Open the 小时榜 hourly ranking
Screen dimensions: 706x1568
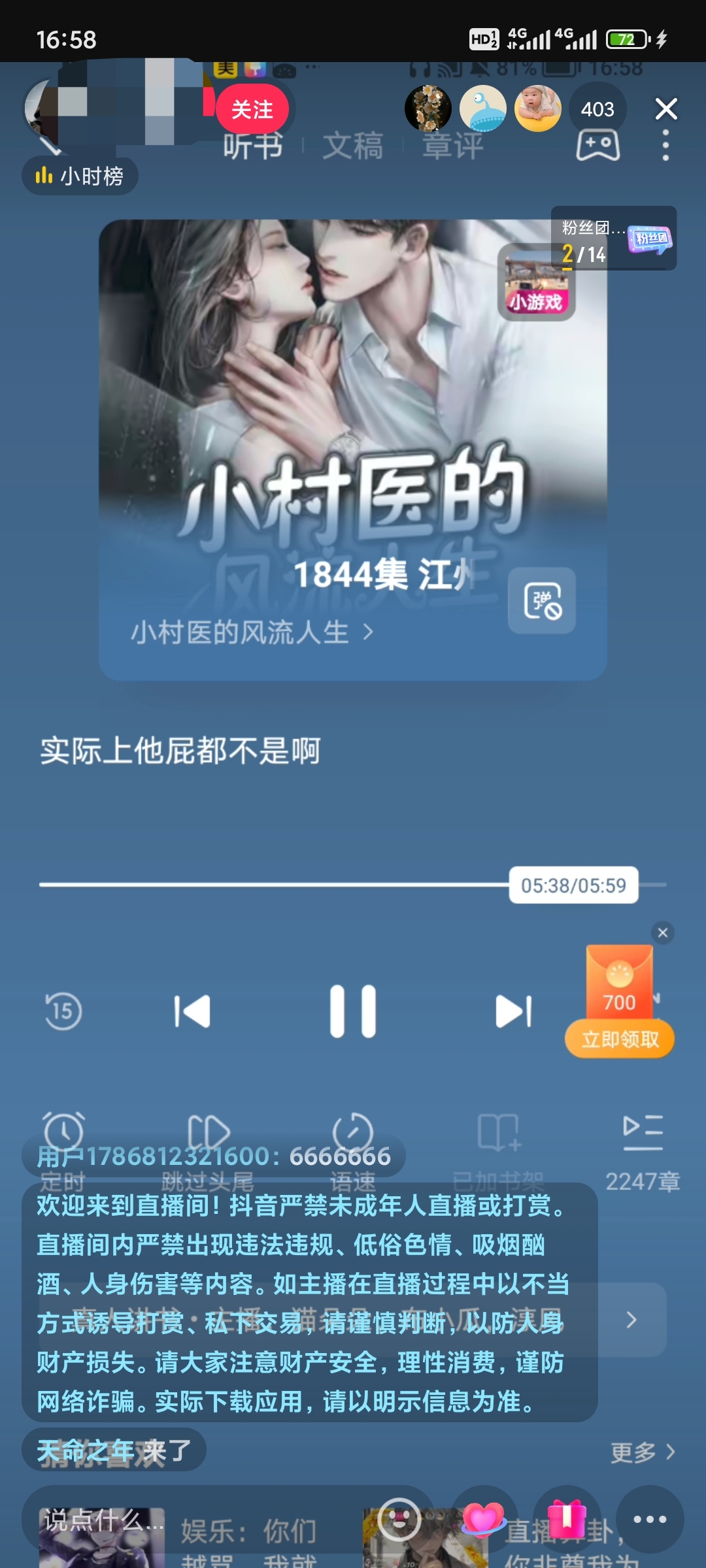point(80,176)
